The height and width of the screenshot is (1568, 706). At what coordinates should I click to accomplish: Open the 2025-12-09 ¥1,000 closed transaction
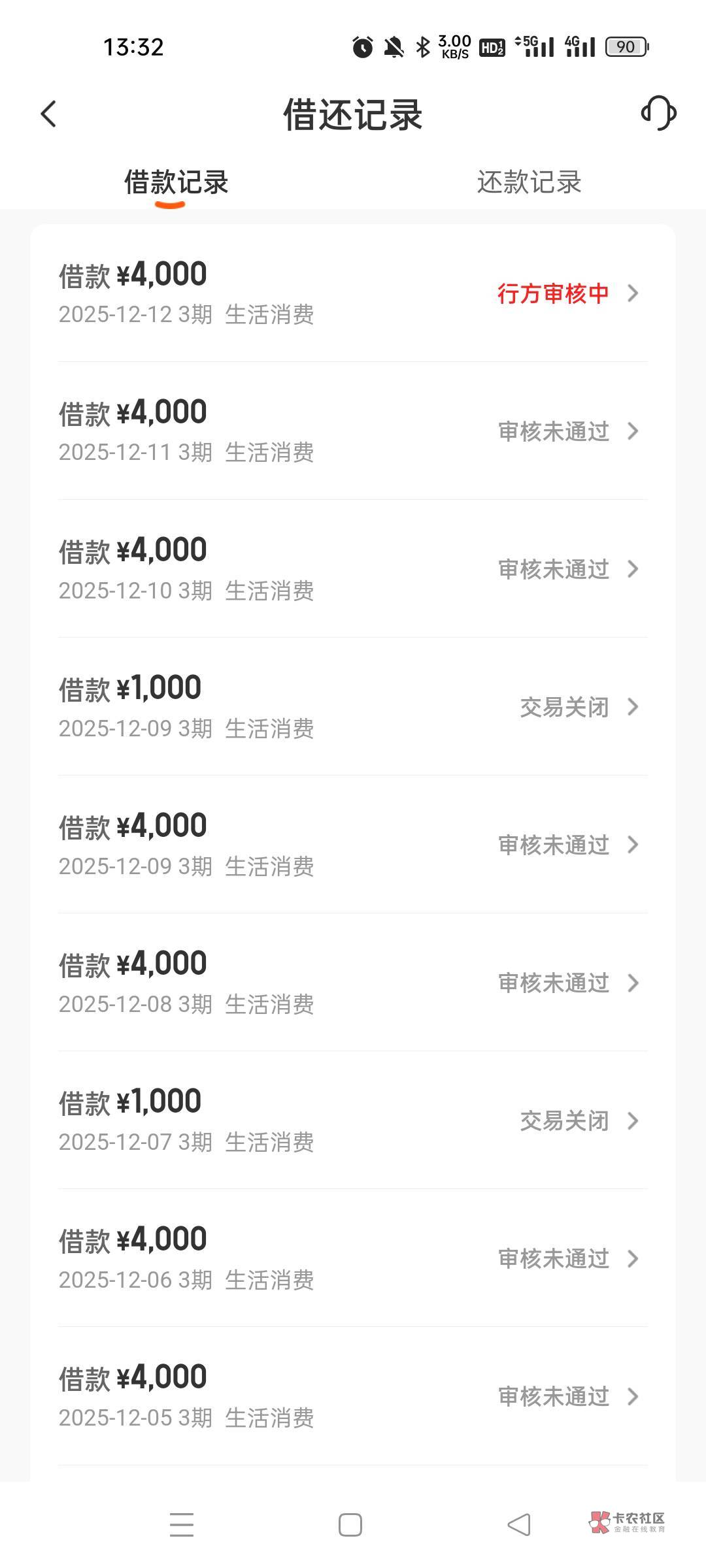pos(353,707)
